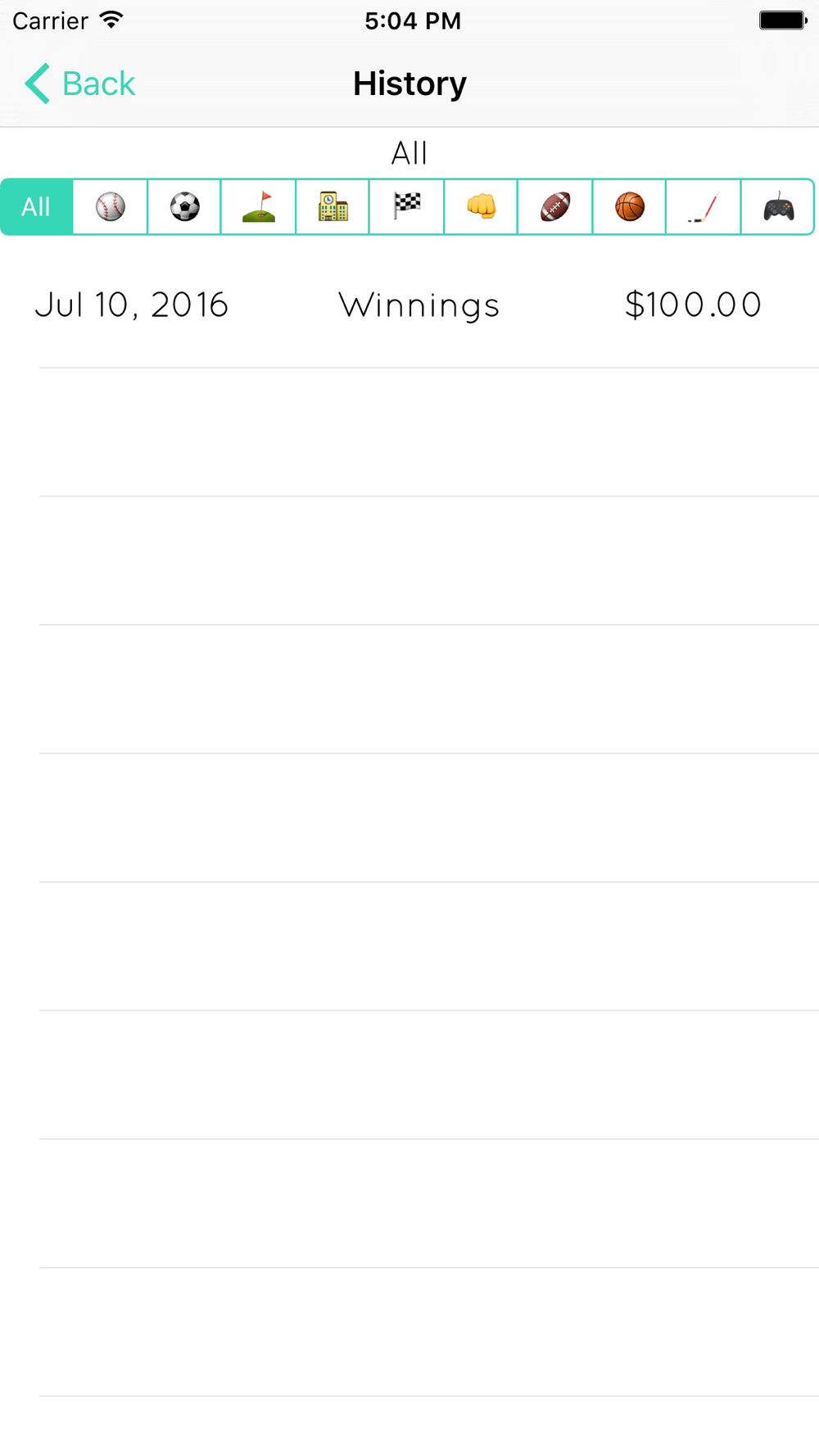Viewport: 819px width, 1456px height.
Task: Select the hockey stick filter
Action: click(x=704, y=206)
